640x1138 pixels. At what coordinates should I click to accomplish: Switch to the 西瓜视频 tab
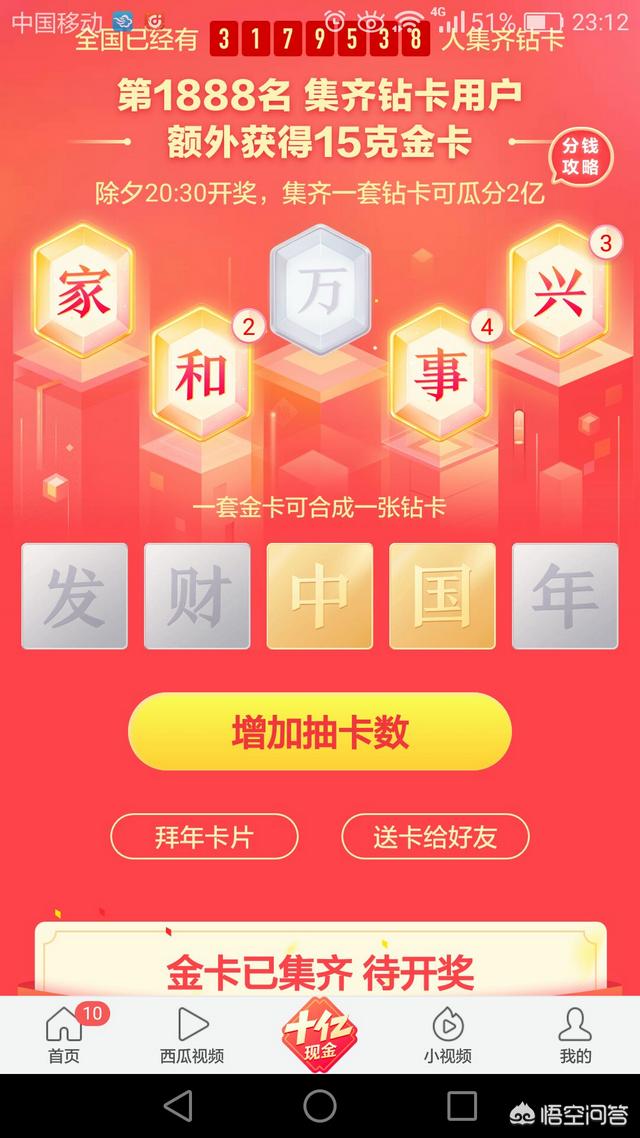tap(192, 1035)
